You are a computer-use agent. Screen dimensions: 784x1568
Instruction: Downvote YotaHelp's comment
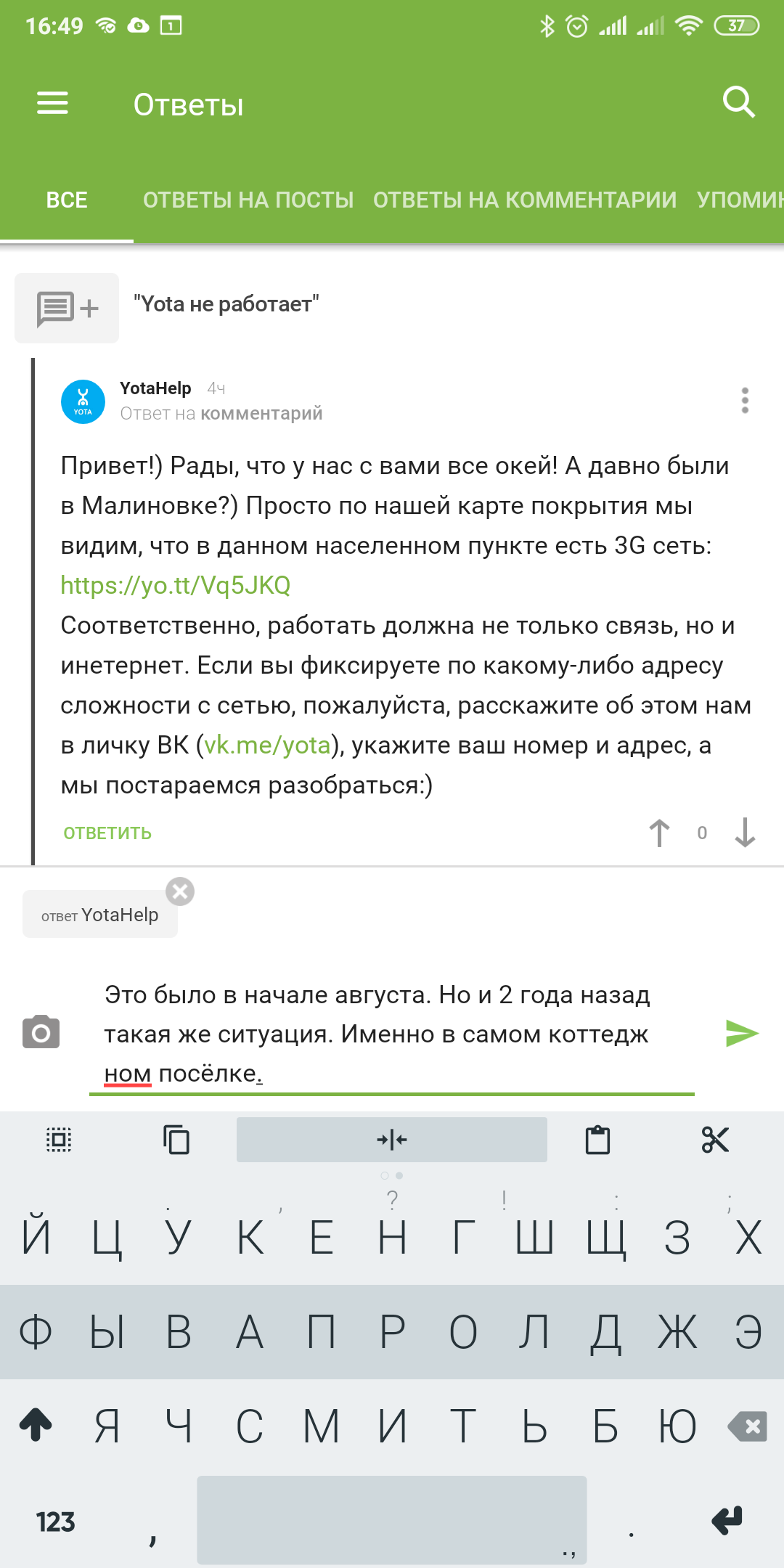(745, 833)
